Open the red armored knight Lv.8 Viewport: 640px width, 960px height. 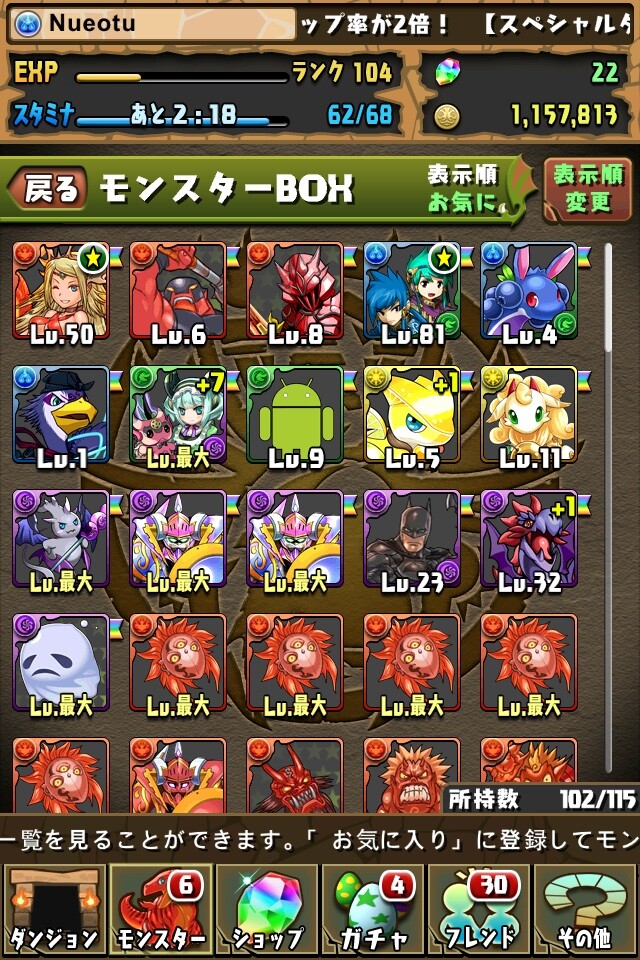pyautogui.click(x=295, y=291)
